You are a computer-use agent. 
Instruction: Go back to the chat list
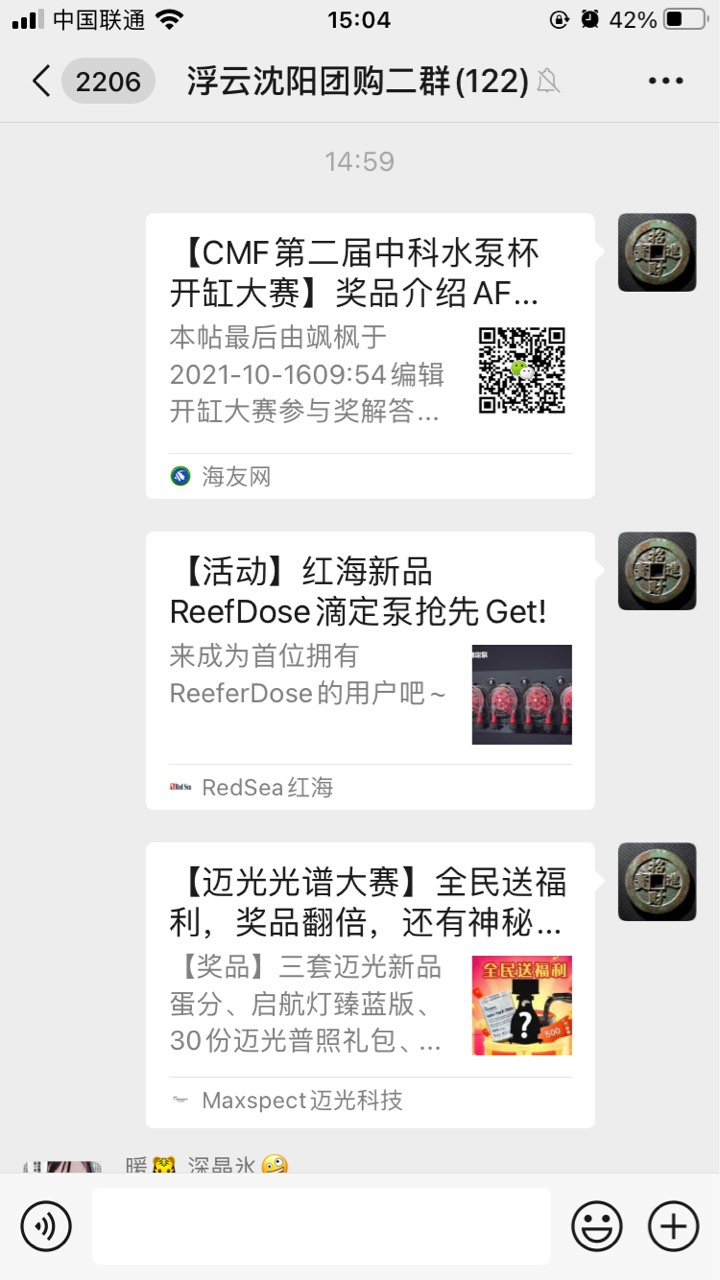coord(42,81)
